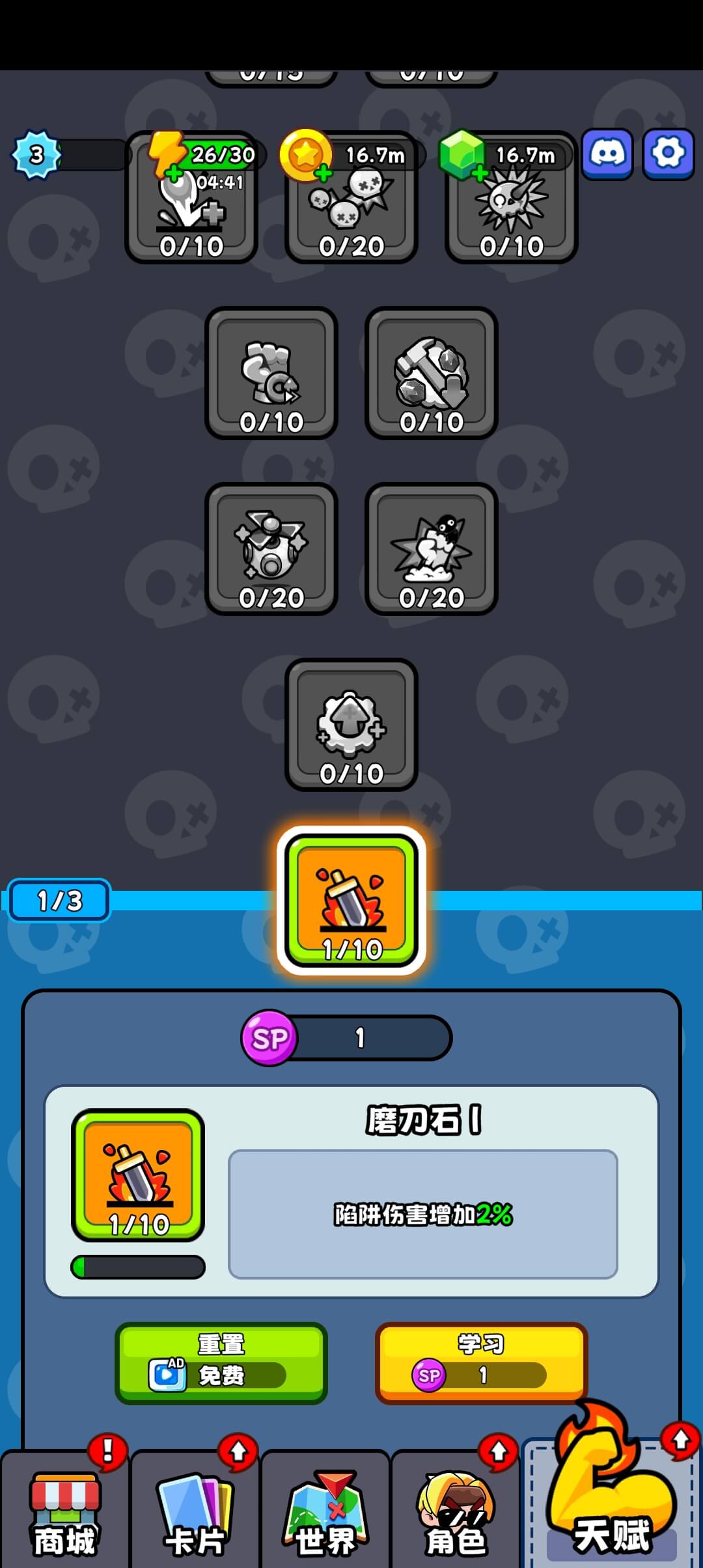Select the fist talent node 0/10
The width and height of the screenshot is (703, 1568).
click(x=271, y=373)
